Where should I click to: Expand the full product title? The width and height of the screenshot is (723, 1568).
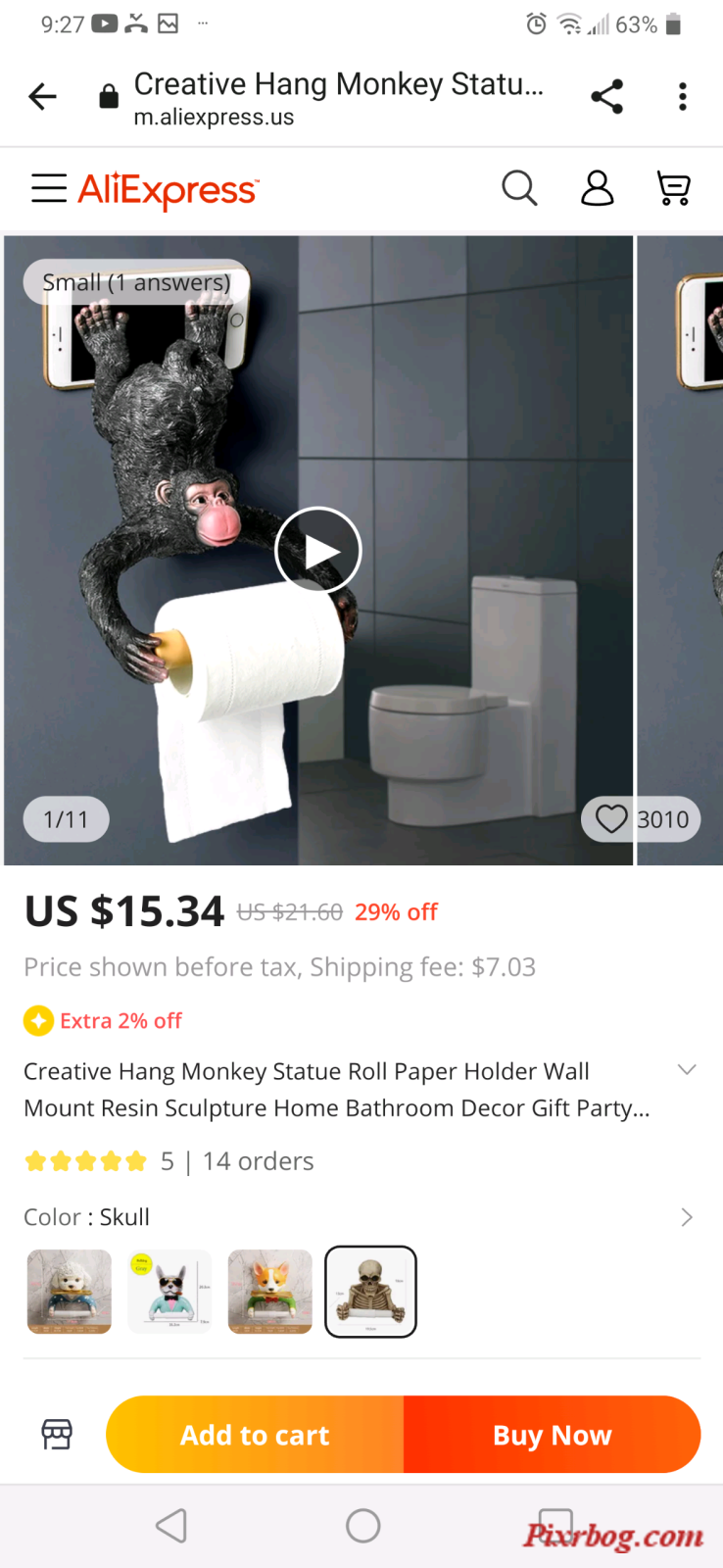coord(687,1069)
